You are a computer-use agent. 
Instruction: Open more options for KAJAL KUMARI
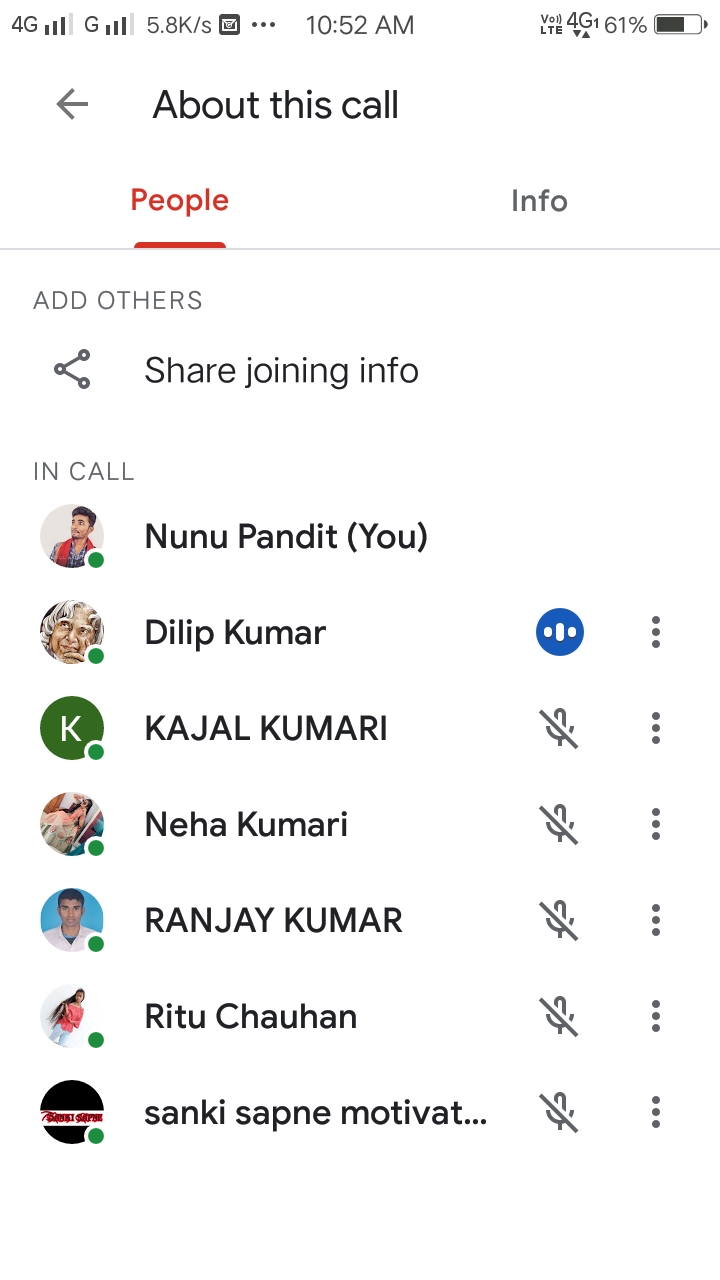[x=656, y=728]
